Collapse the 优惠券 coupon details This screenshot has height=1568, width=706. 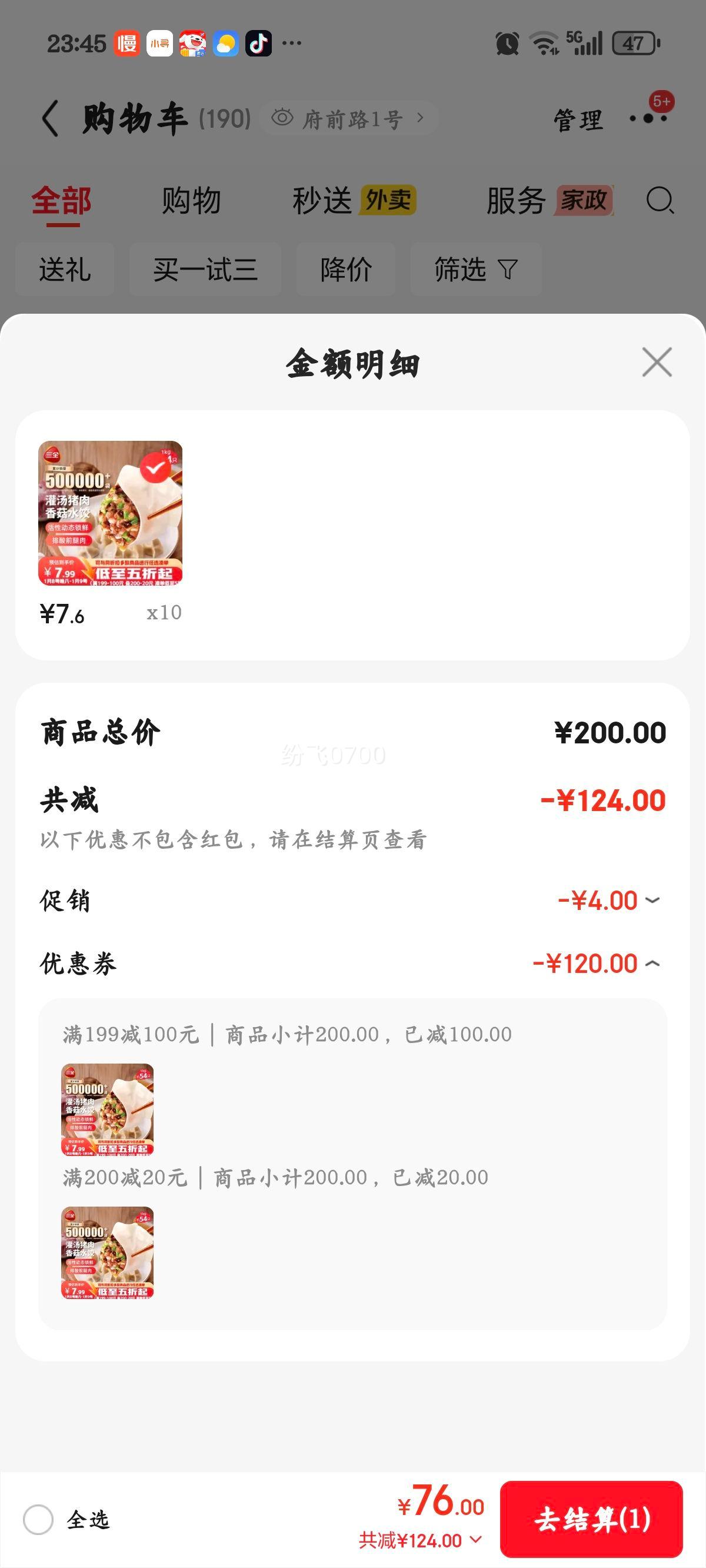[653, 962]
